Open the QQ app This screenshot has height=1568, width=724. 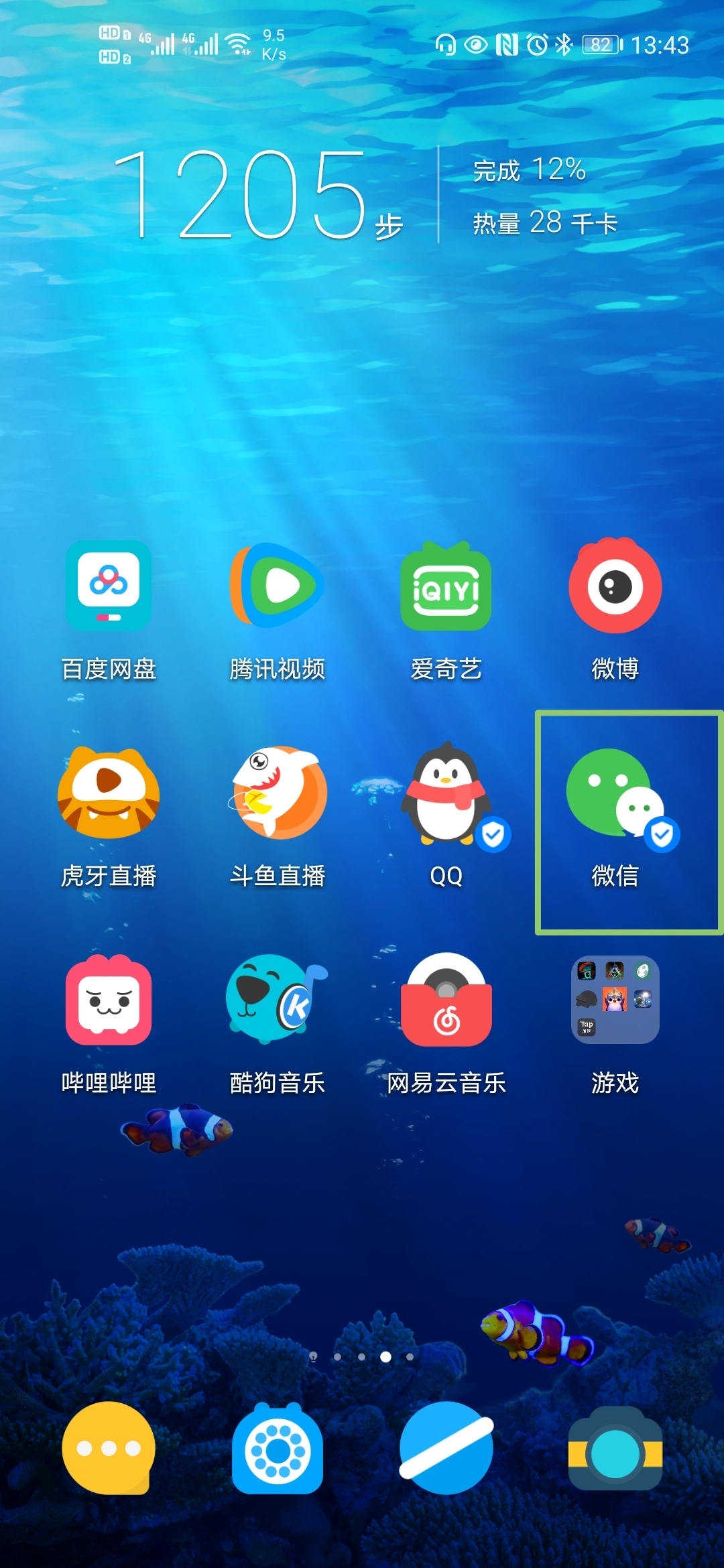[446, 793]
